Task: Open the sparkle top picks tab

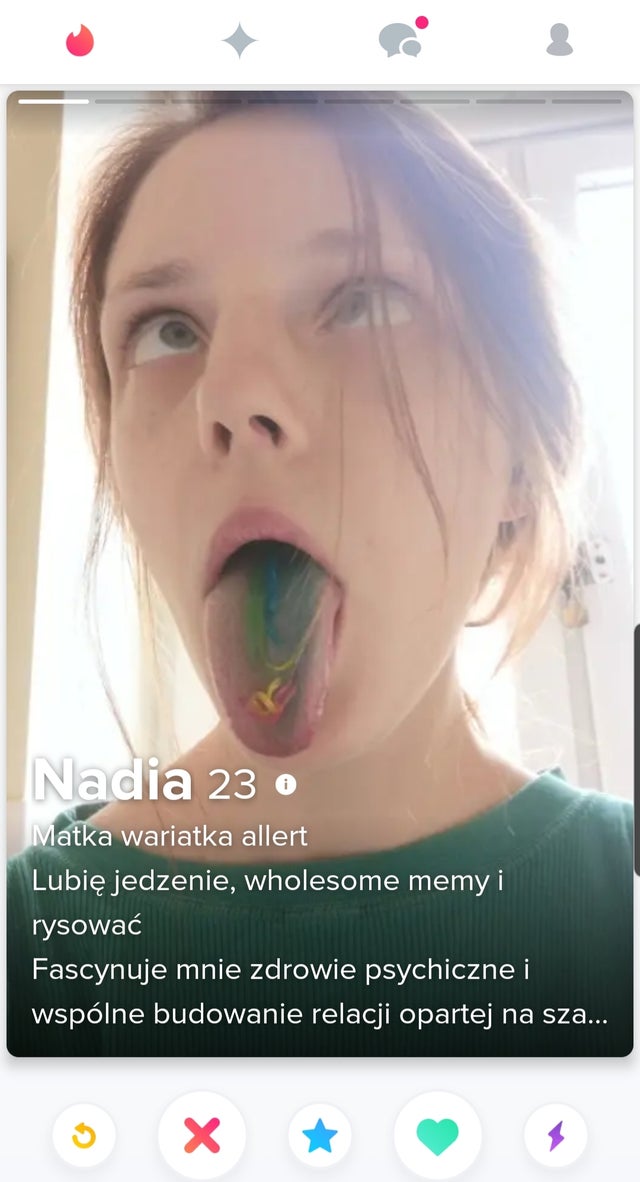Action: coord(239,41)
